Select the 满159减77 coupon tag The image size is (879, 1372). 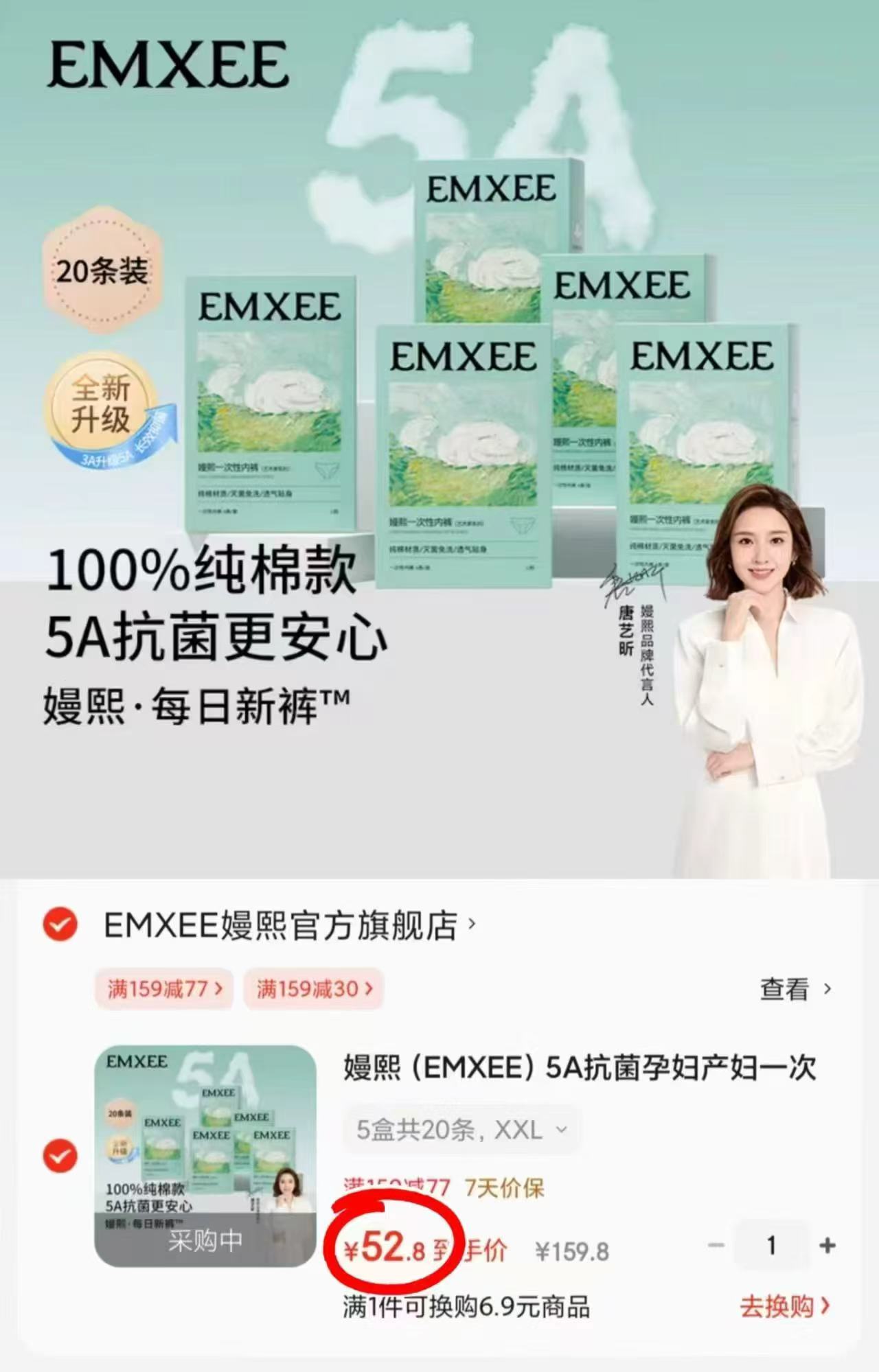[x=163, y=990]
